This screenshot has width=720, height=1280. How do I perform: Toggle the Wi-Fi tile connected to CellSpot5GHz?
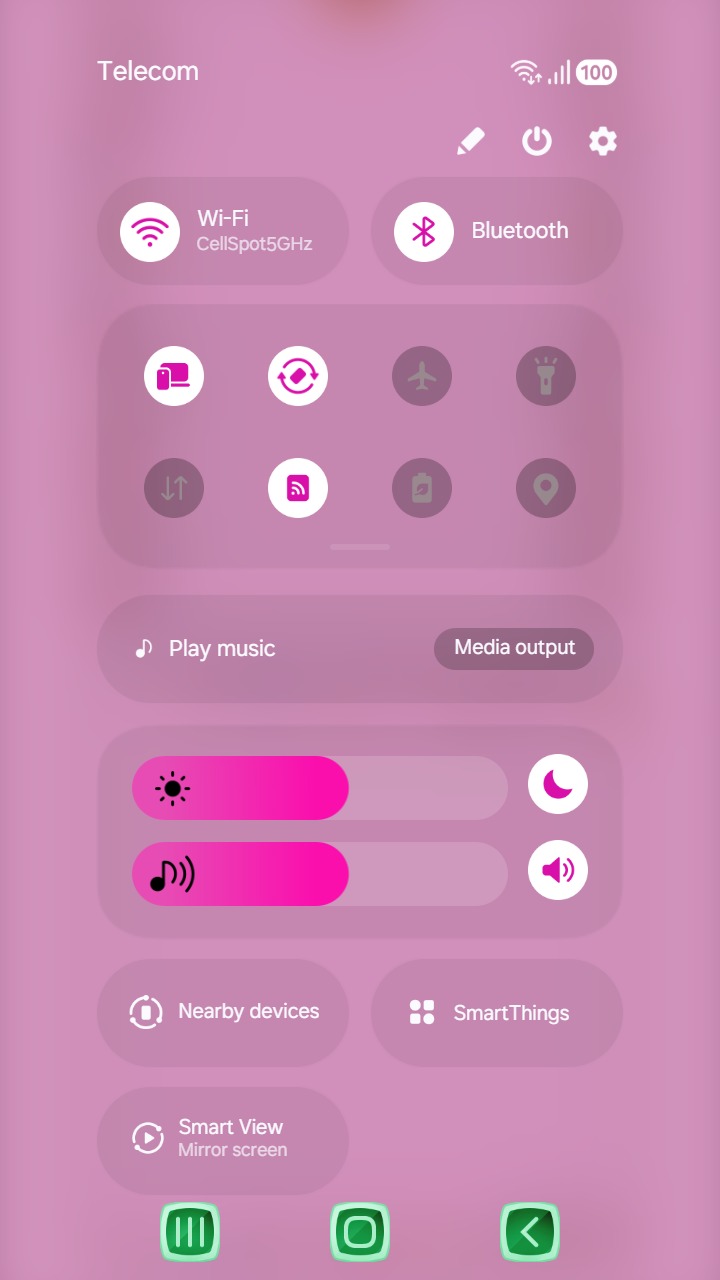coord(223,230)
